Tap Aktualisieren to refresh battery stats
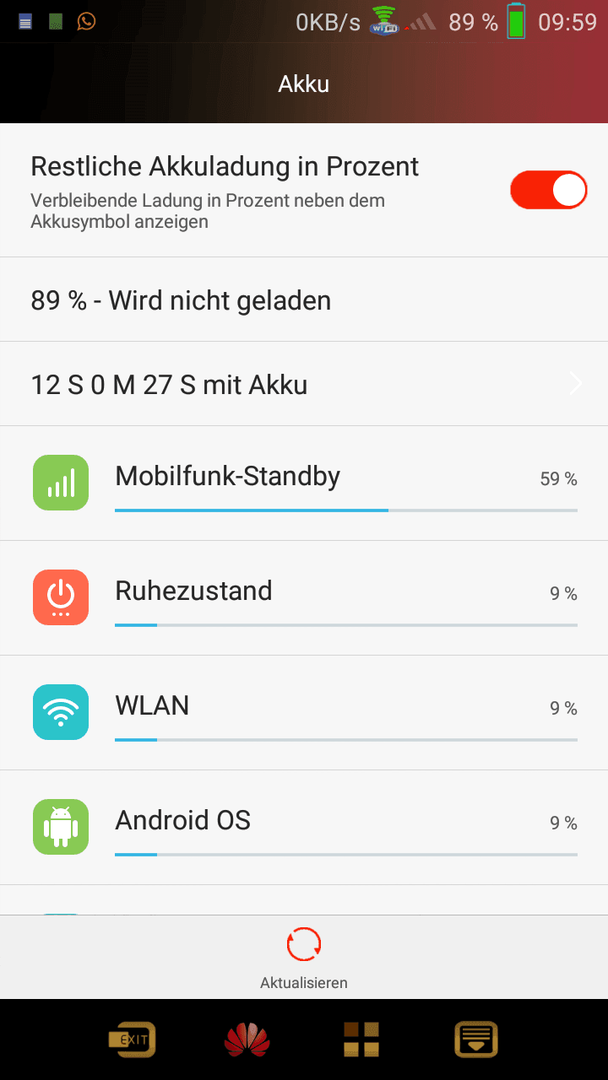 (x=304, y=957)
